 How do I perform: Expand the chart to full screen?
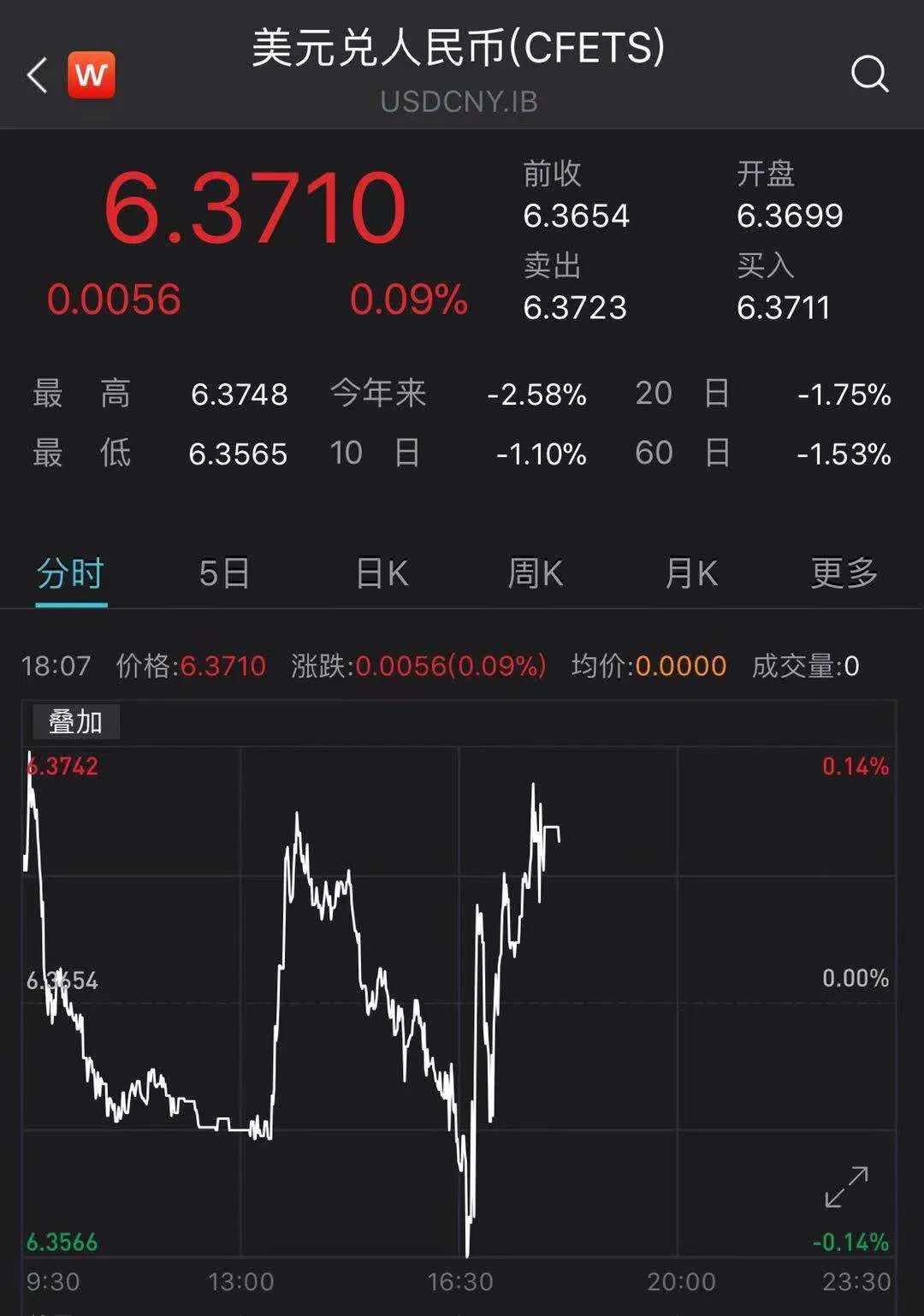pyautogui.click(x=846, y=1188)
